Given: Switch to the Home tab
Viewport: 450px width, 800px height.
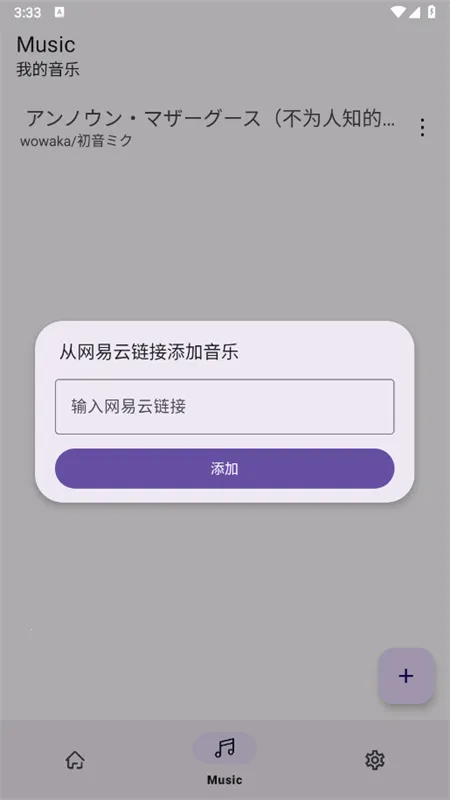Looking at the screenshot, I should click(x=75, y=760).
